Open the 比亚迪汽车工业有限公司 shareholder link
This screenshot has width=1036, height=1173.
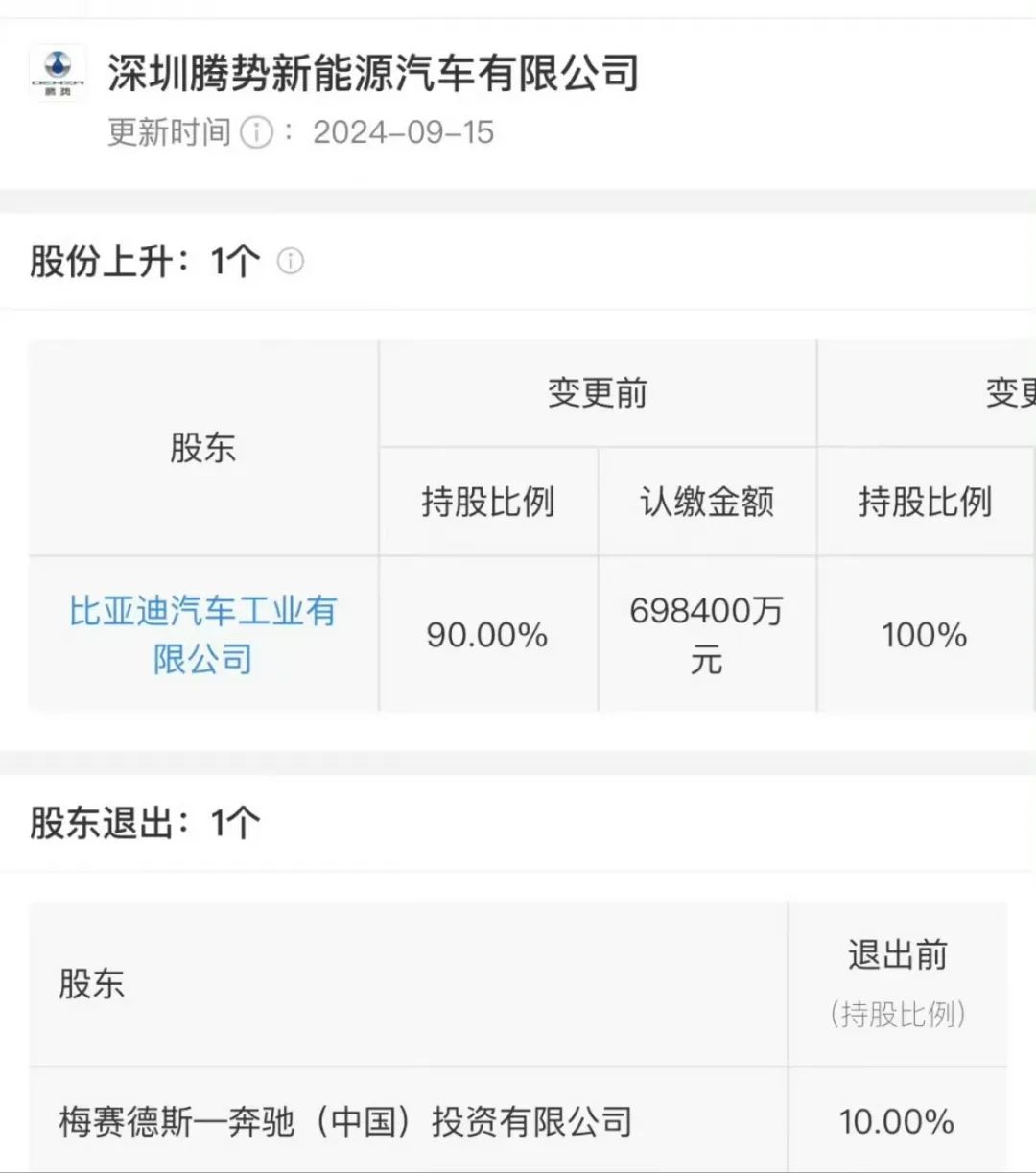(x=202, y=634)
